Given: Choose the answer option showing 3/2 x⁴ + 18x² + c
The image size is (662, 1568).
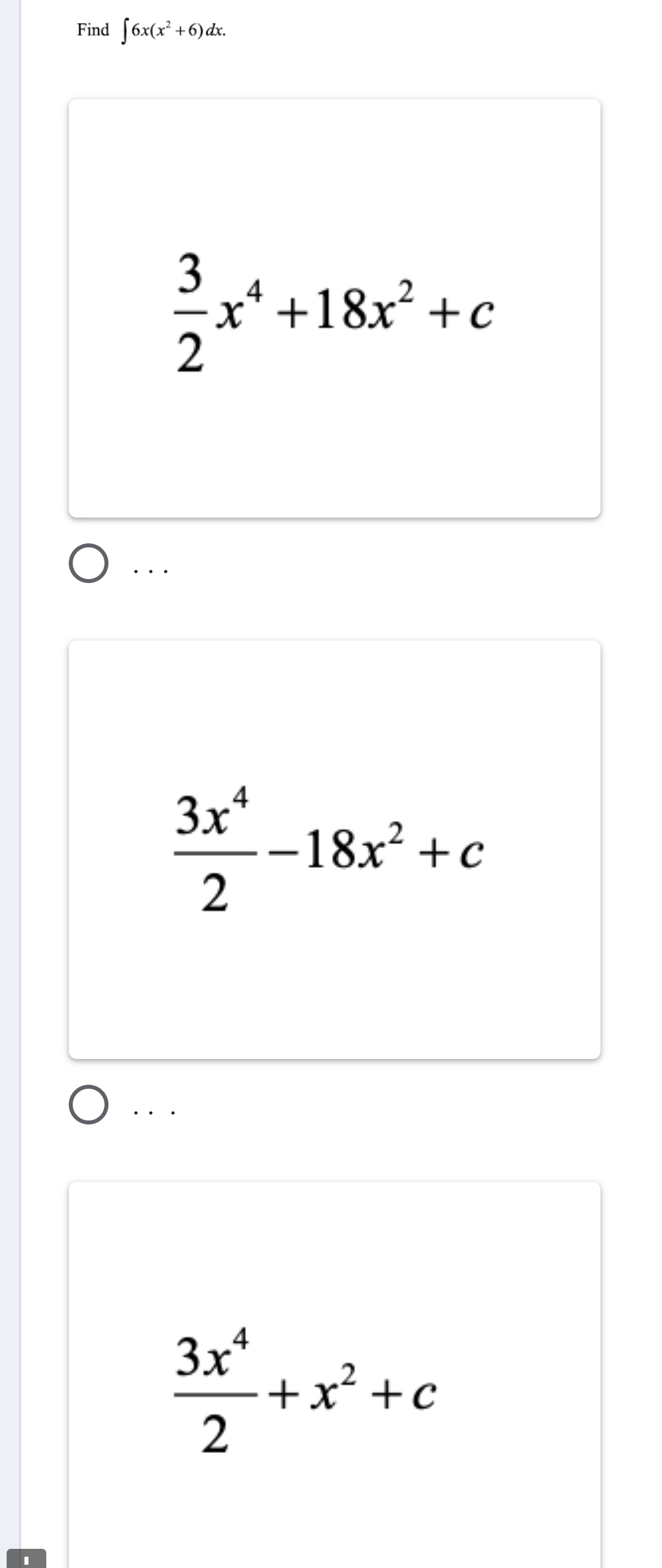Looking at the screenshot, I should pos(335,309).
